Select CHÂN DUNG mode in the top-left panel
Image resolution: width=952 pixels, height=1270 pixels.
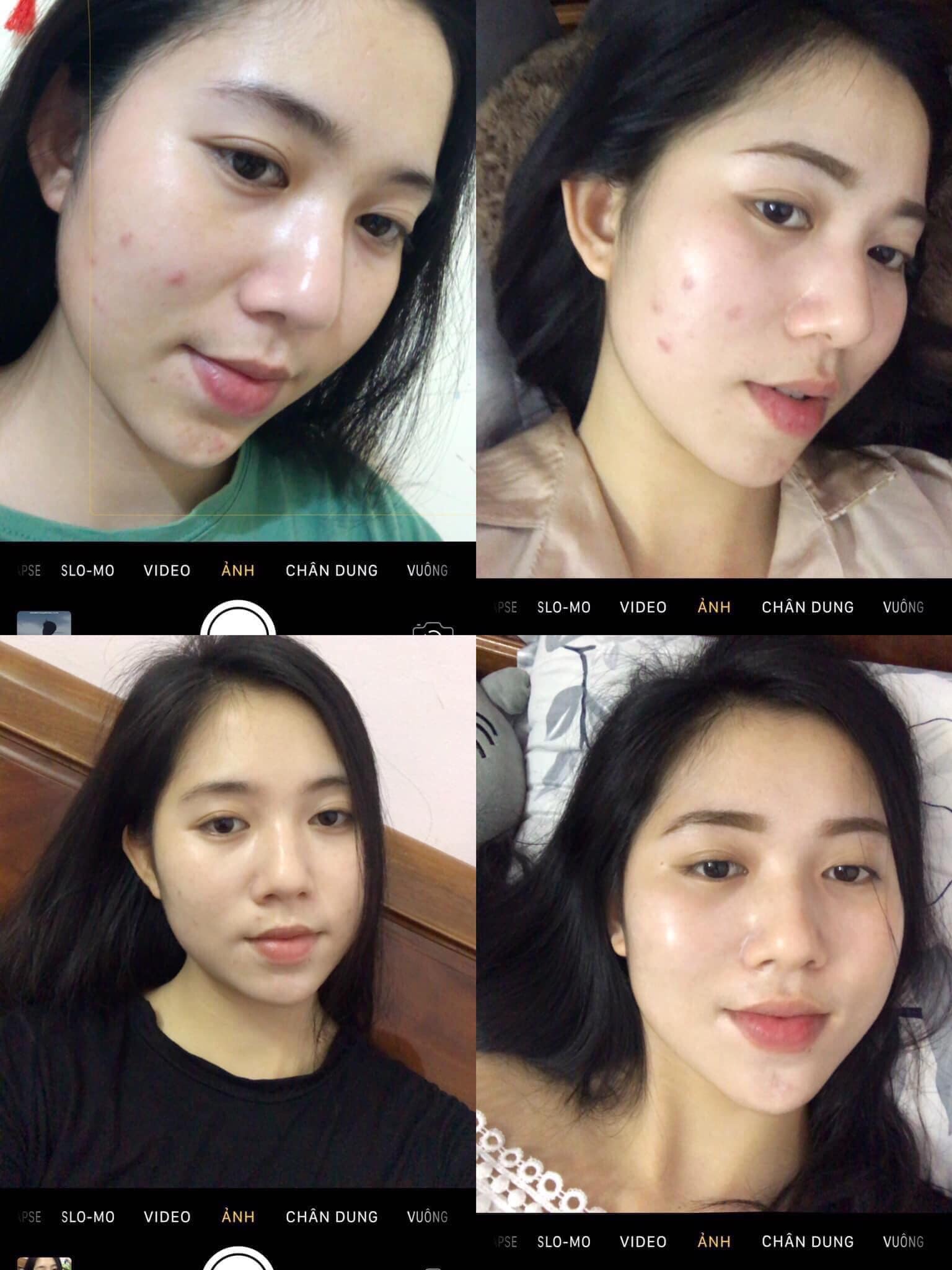[x=332, y=571]
